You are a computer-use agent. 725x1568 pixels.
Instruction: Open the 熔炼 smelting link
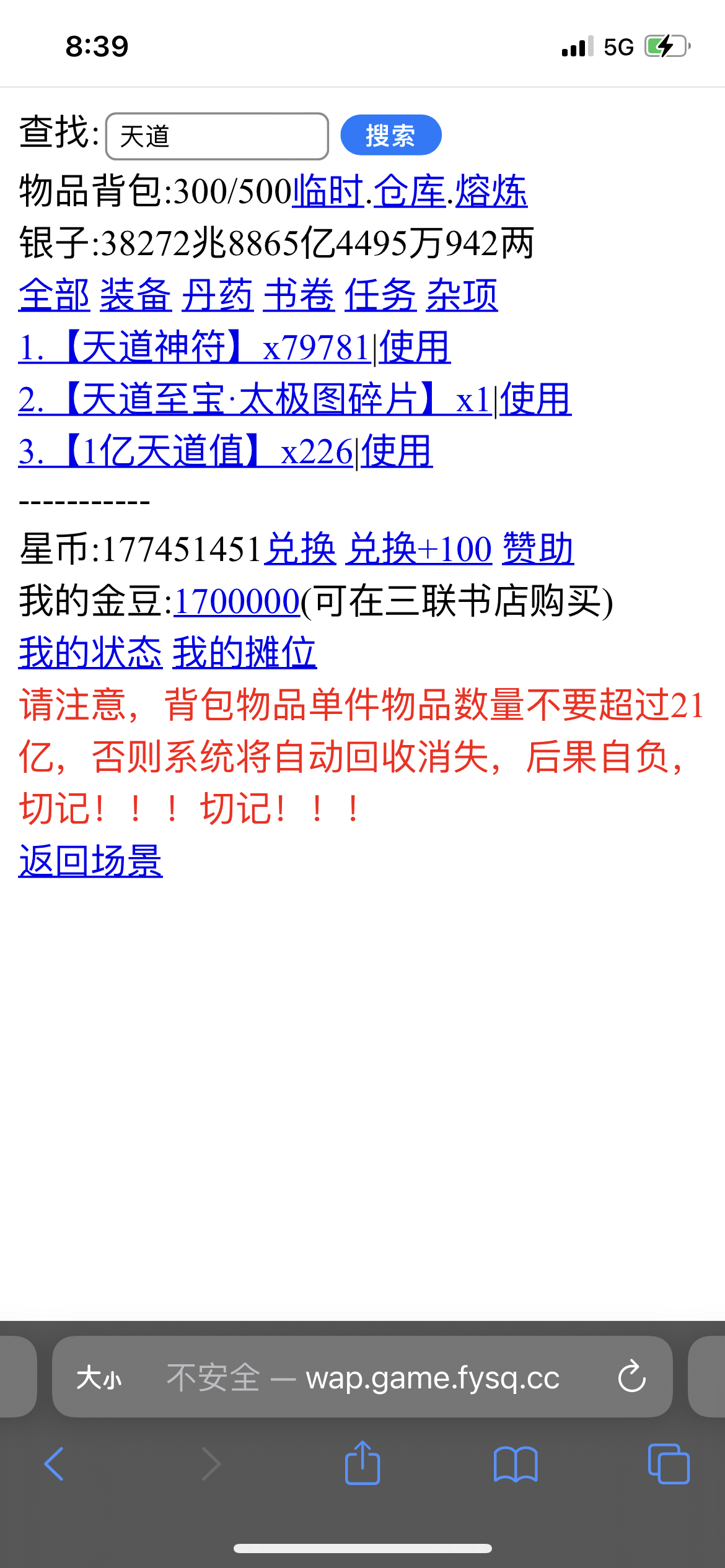click(x=491, y=191)
